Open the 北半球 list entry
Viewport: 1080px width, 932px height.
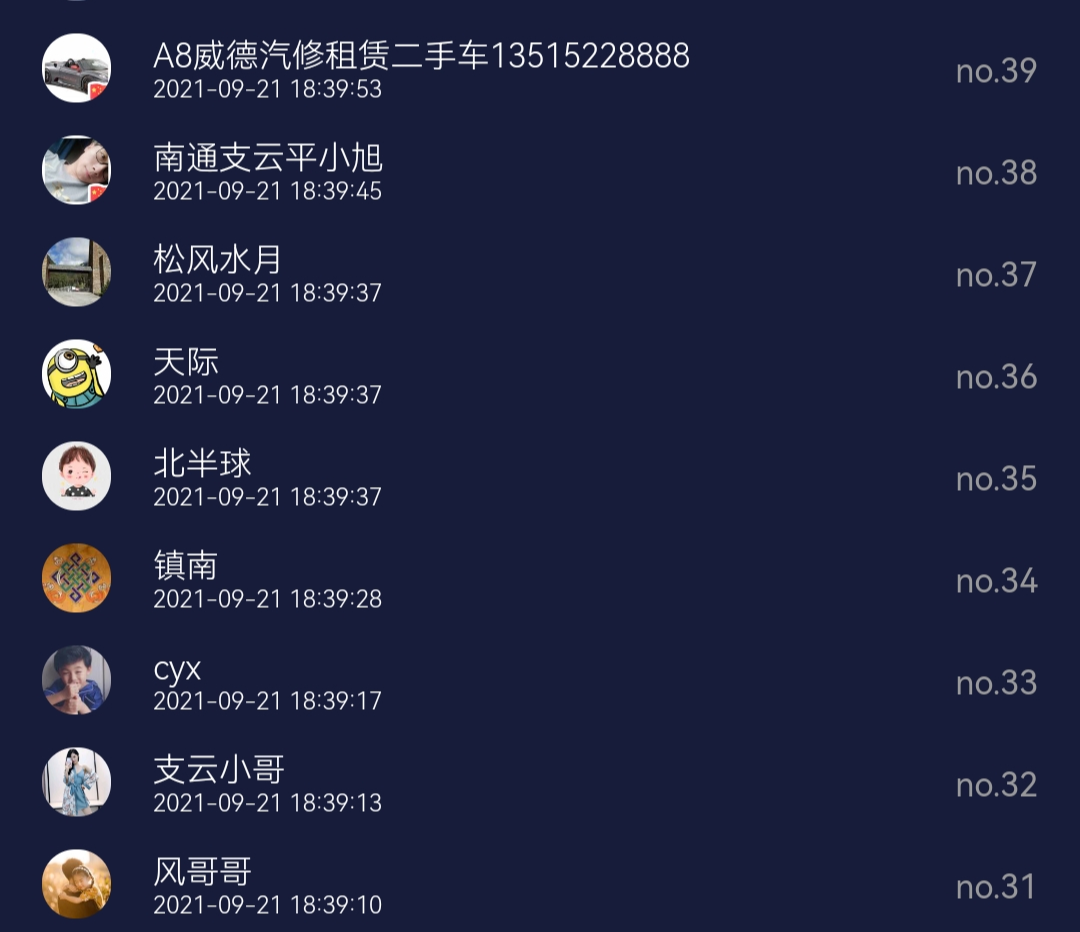click(203, 476)
